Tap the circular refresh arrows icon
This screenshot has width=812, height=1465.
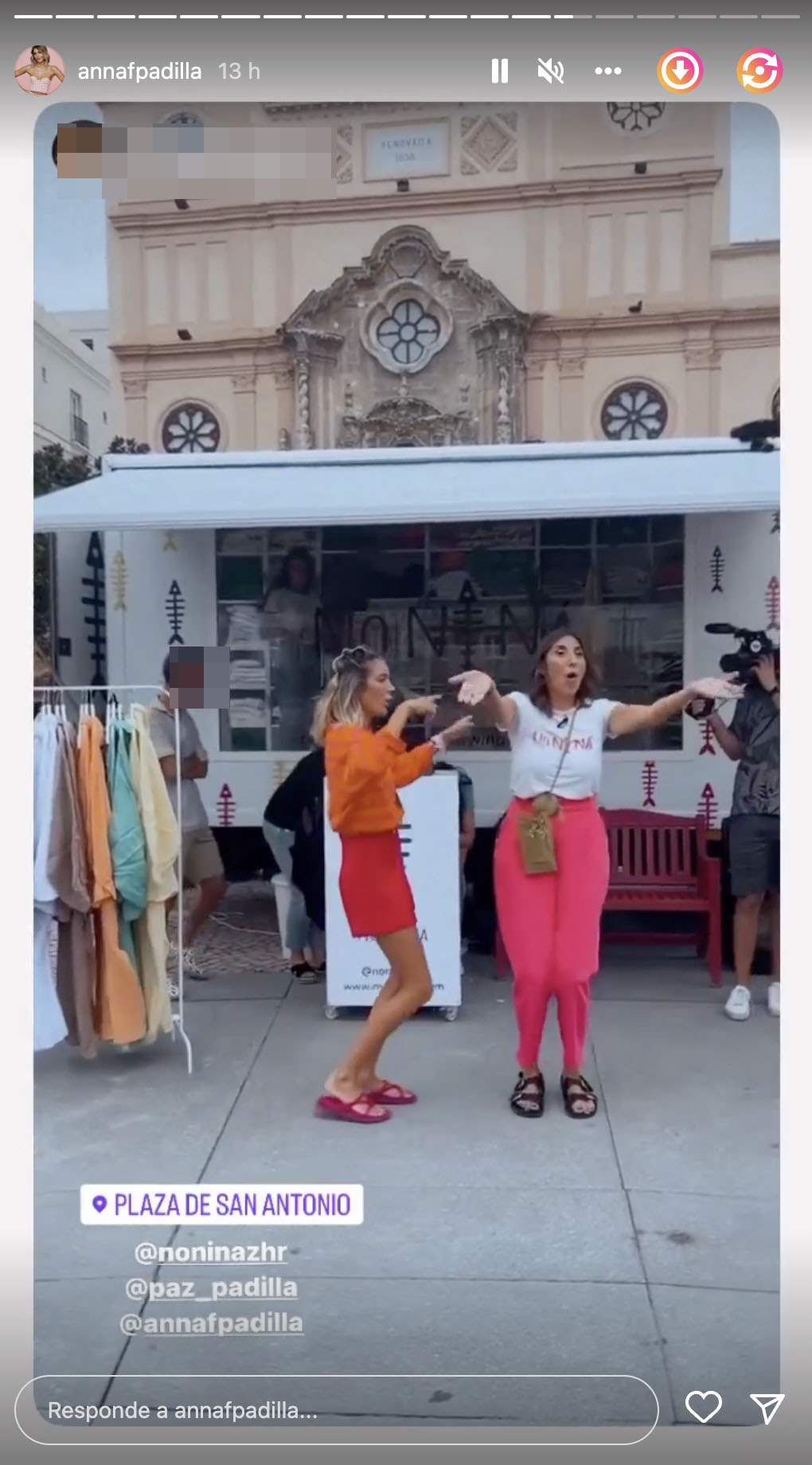coord(759,72)
